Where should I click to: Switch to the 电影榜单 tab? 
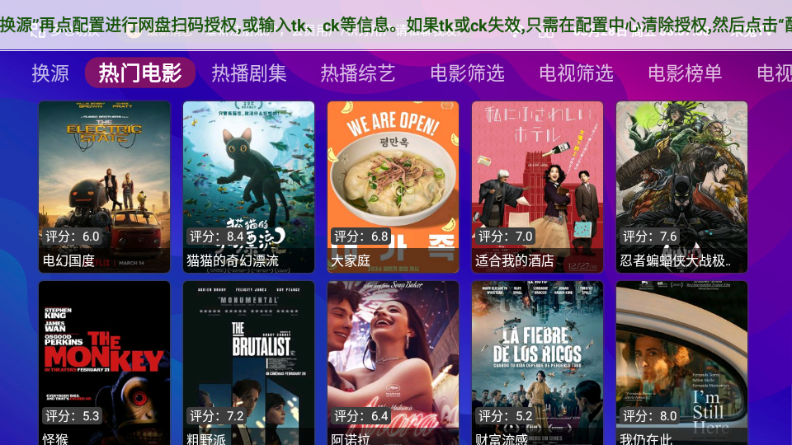coord(685,73)
